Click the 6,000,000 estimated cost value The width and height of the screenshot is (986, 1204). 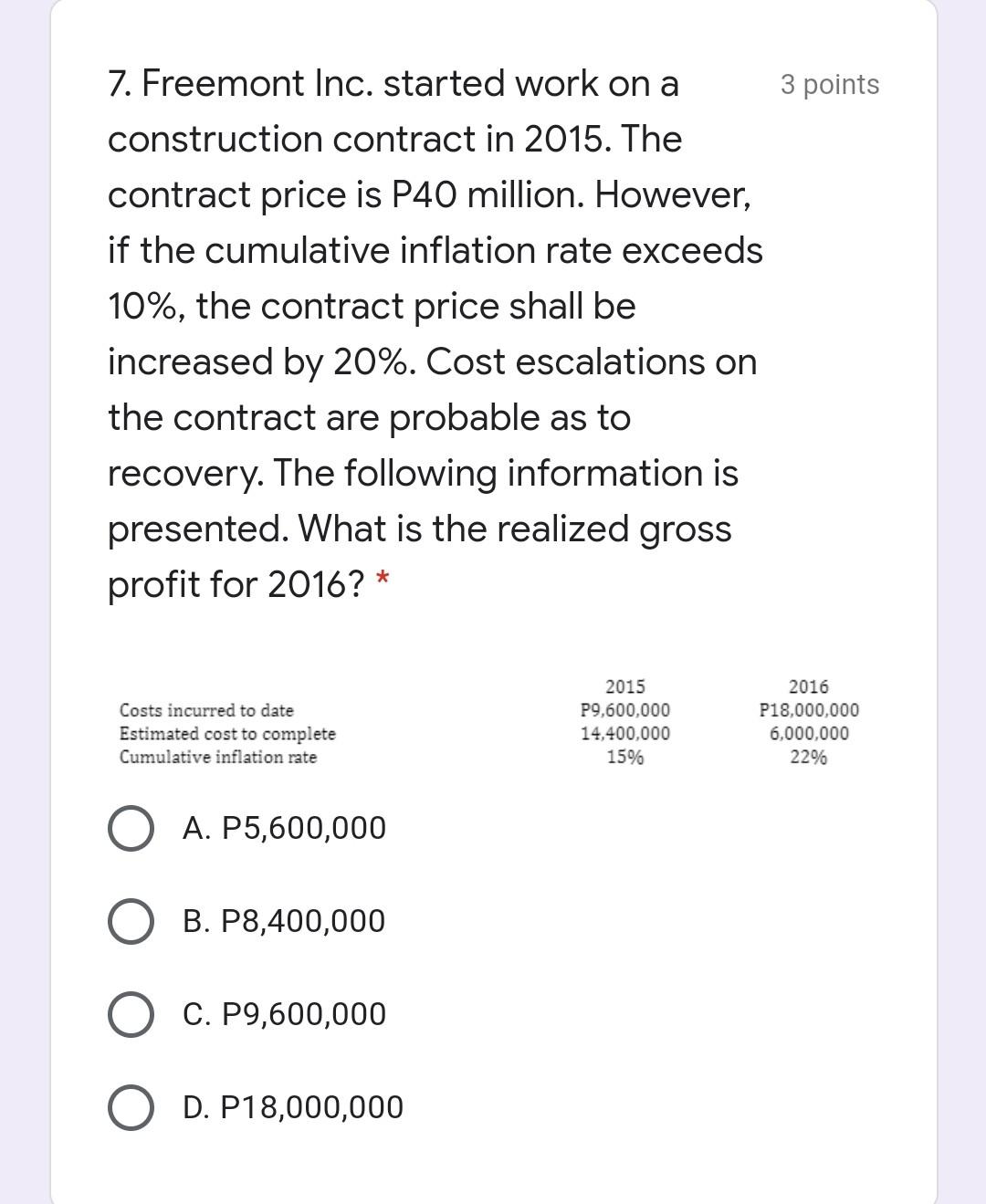[811, 735]
